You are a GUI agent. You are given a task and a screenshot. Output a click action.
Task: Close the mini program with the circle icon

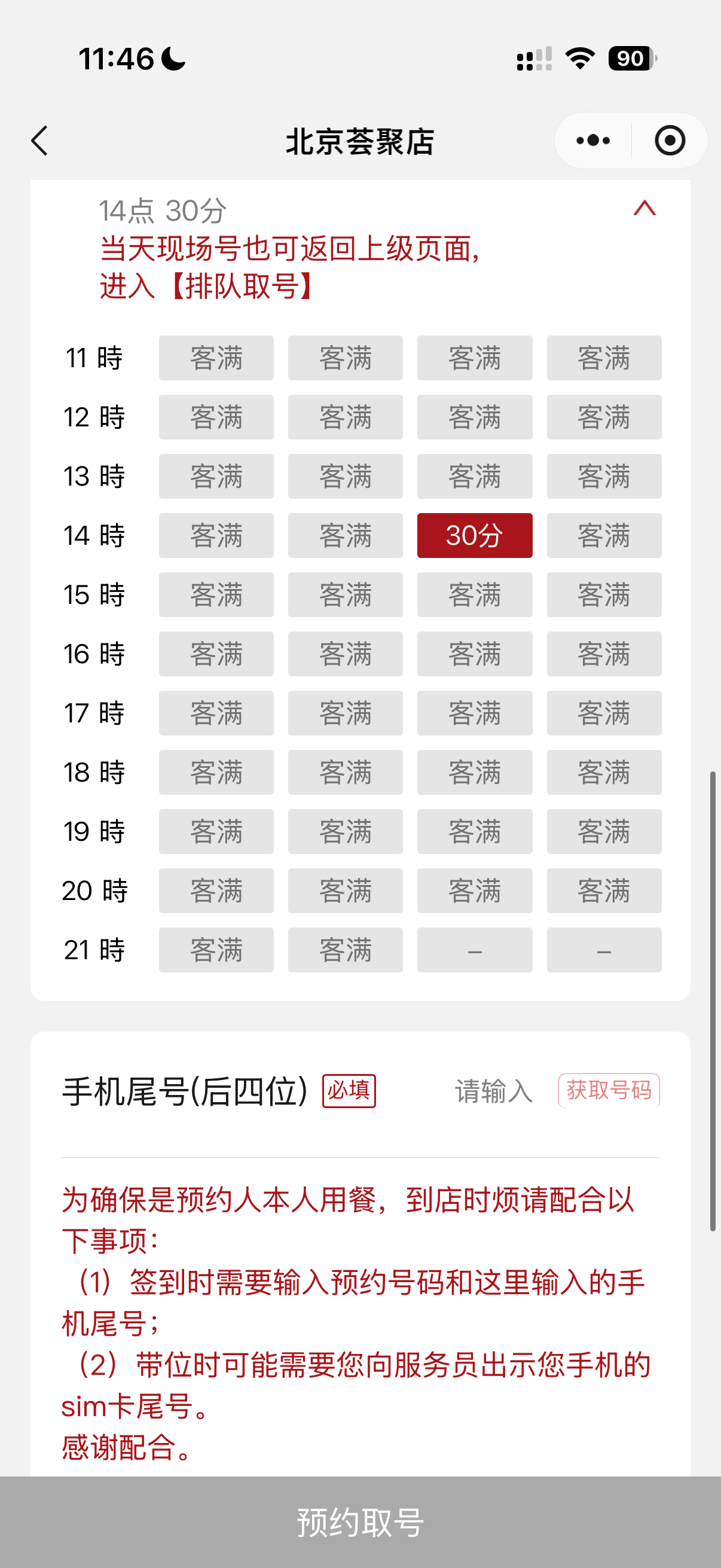pos(670,141)
